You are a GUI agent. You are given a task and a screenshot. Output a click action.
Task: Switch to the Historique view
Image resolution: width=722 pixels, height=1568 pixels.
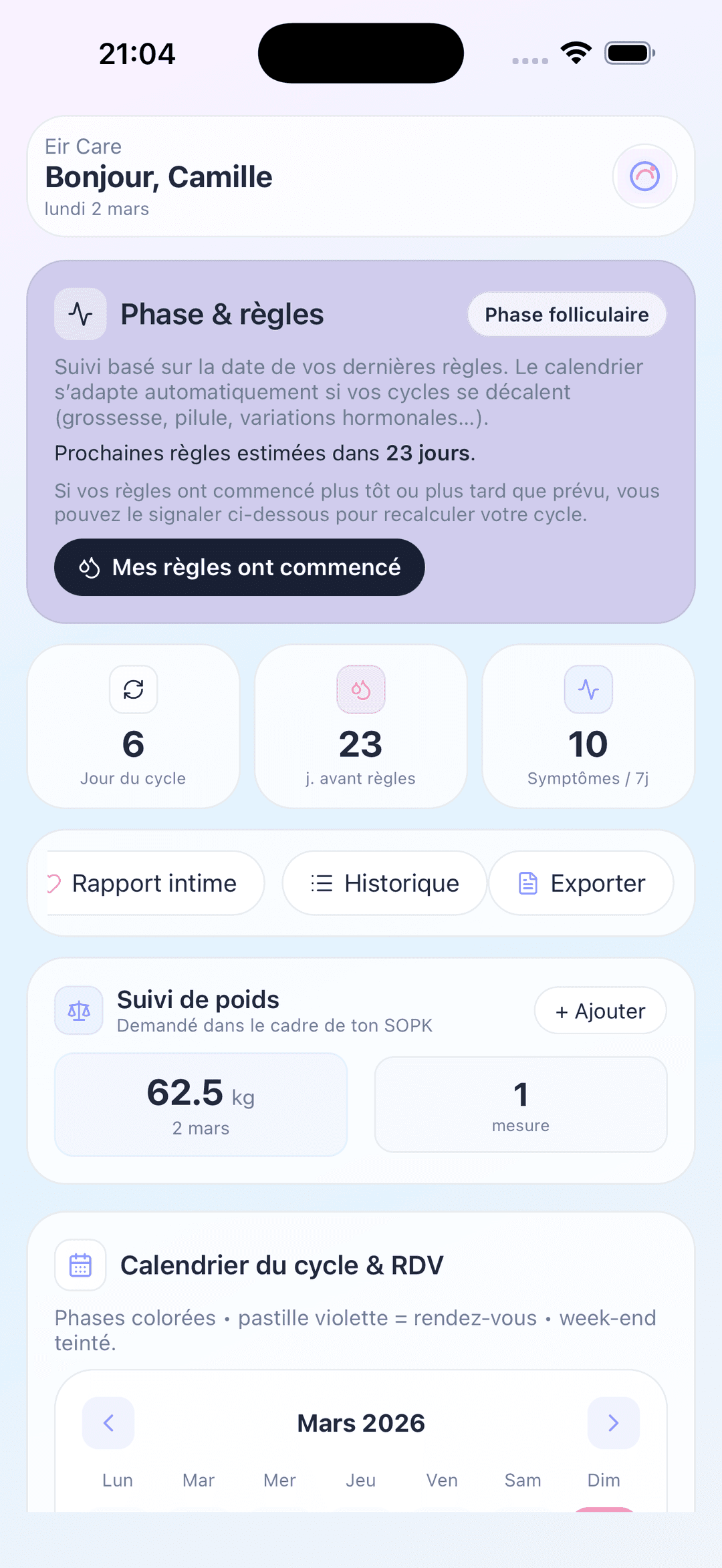click(384, 883)
